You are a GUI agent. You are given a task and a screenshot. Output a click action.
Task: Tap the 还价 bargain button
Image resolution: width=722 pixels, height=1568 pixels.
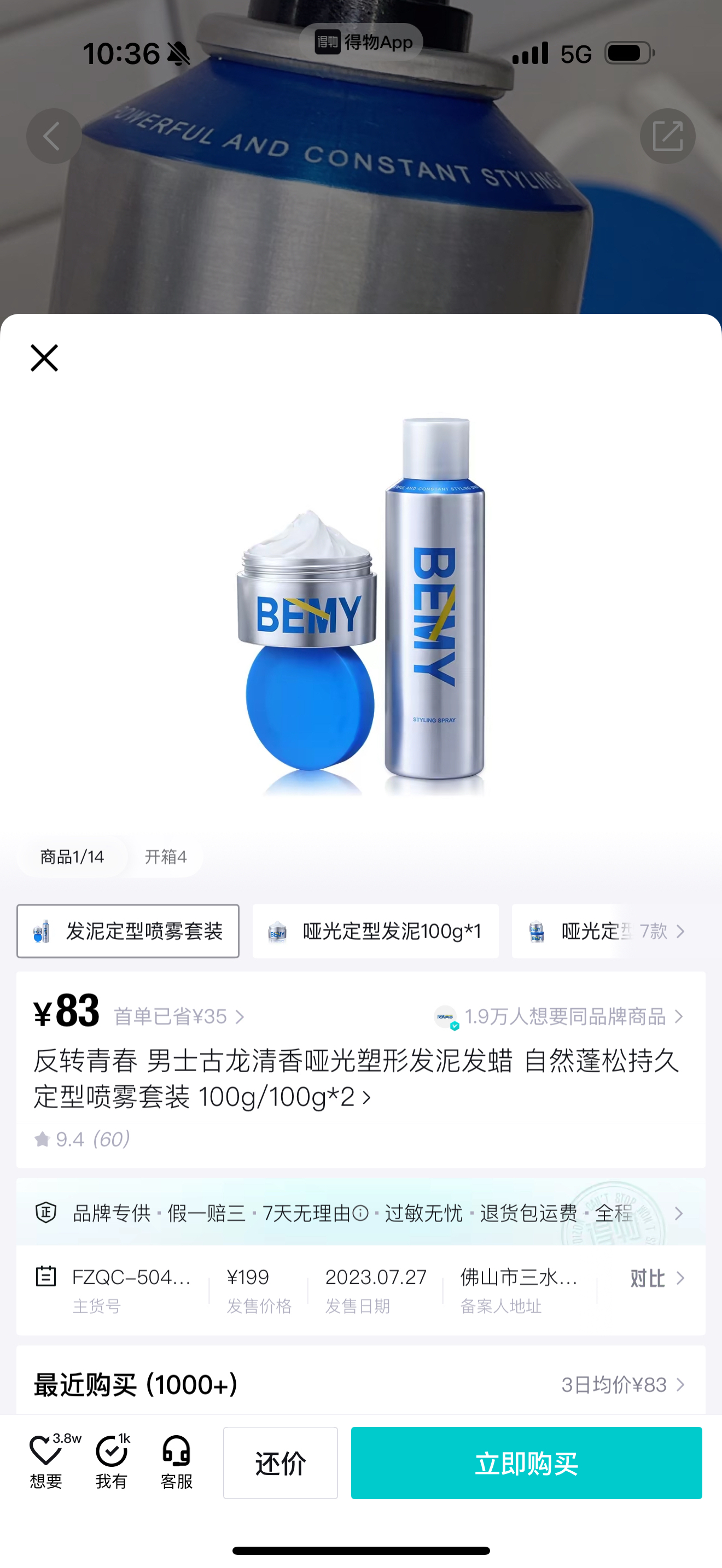coord(280,1464)
